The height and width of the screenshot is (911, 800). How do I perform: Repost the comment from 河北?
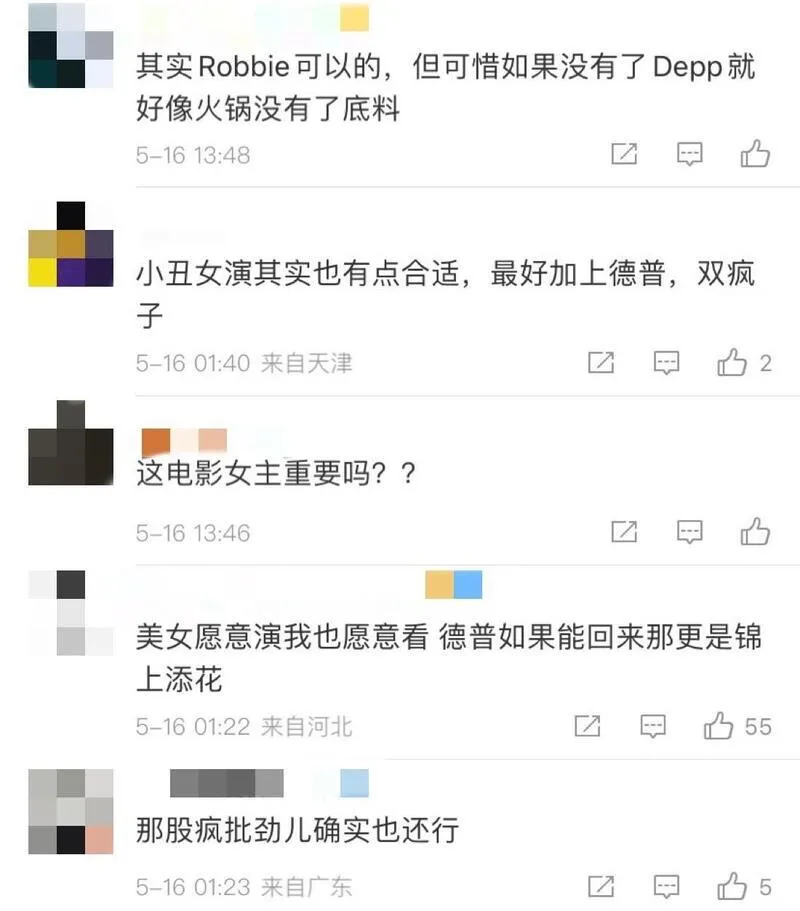(x=587, y=726)
